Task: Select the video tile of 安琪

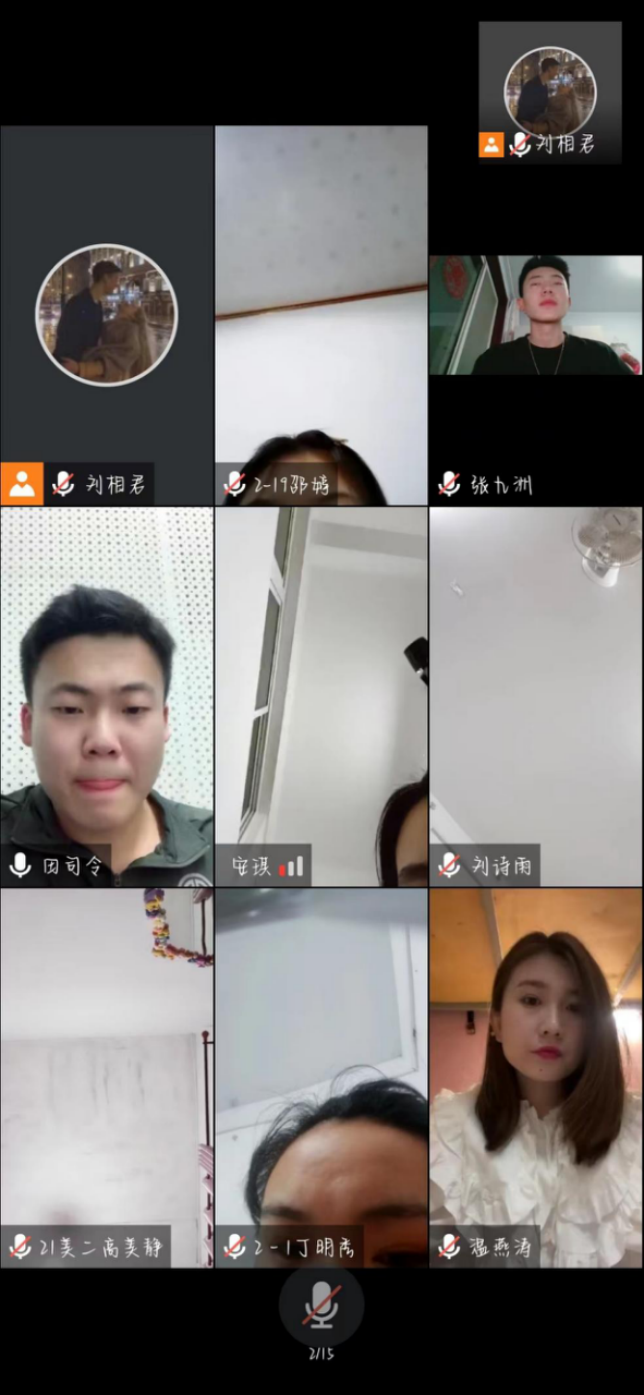Action: pyautogui.click(x=321, y=696)
